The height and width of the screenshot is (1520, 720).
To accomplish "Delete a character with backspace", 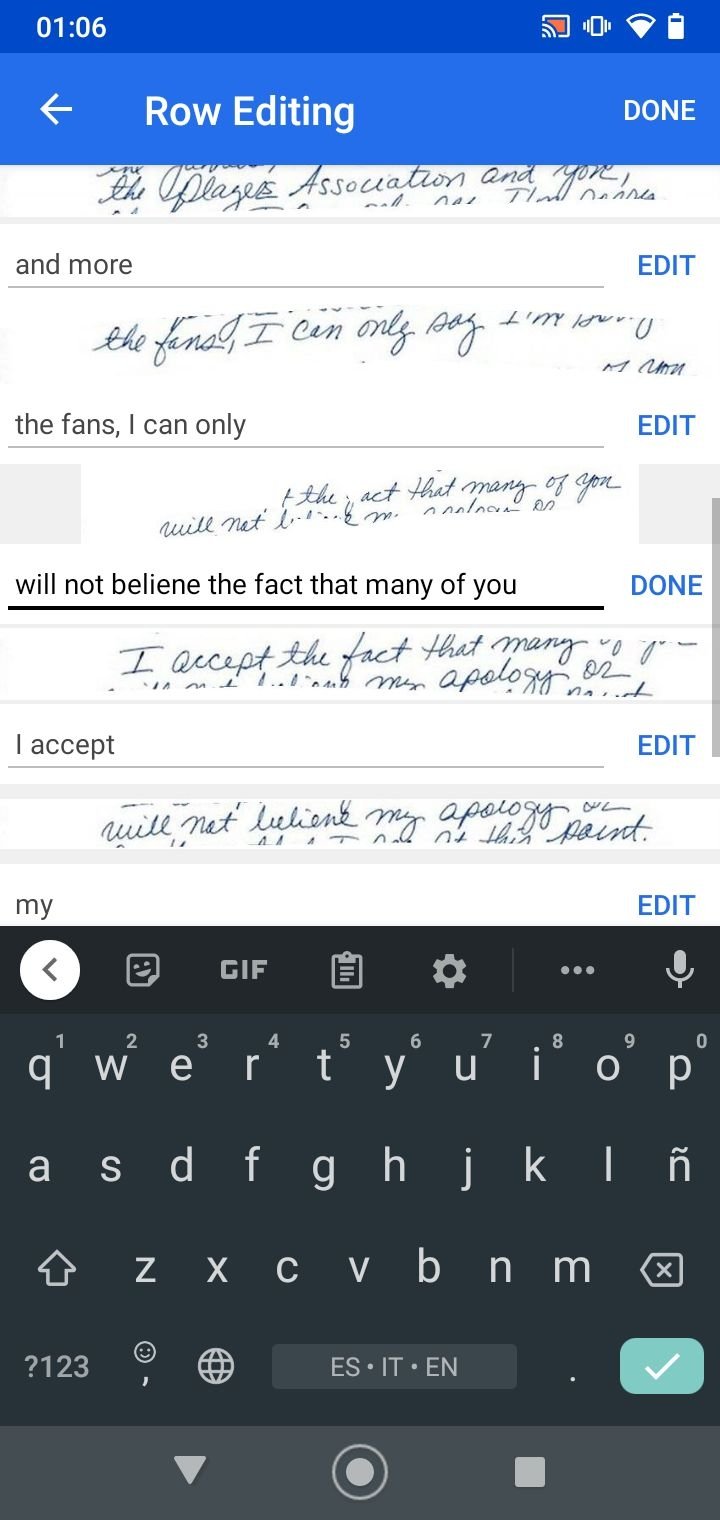I will pos(661,1269).
